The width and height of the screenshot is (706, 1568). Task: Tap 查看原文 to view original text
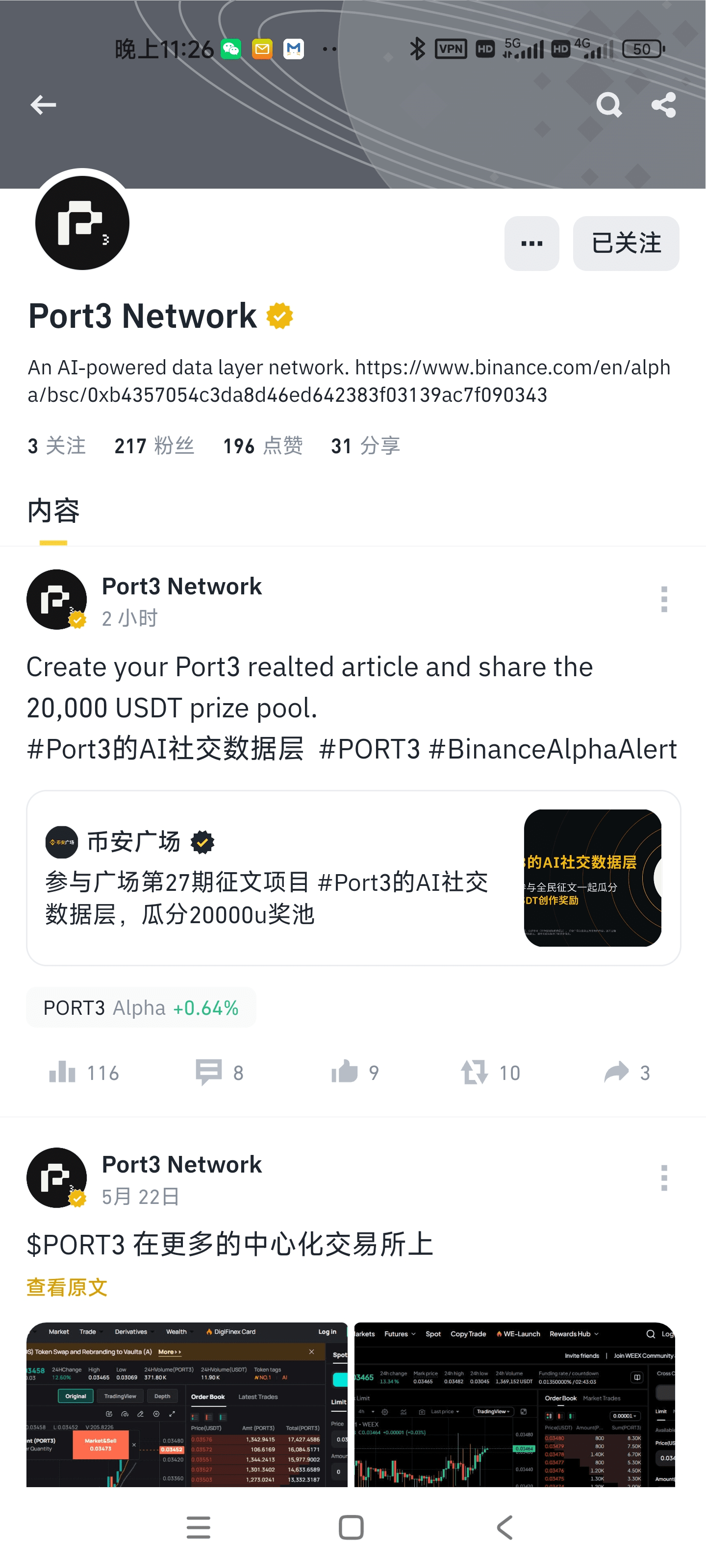click(67, 1287)
